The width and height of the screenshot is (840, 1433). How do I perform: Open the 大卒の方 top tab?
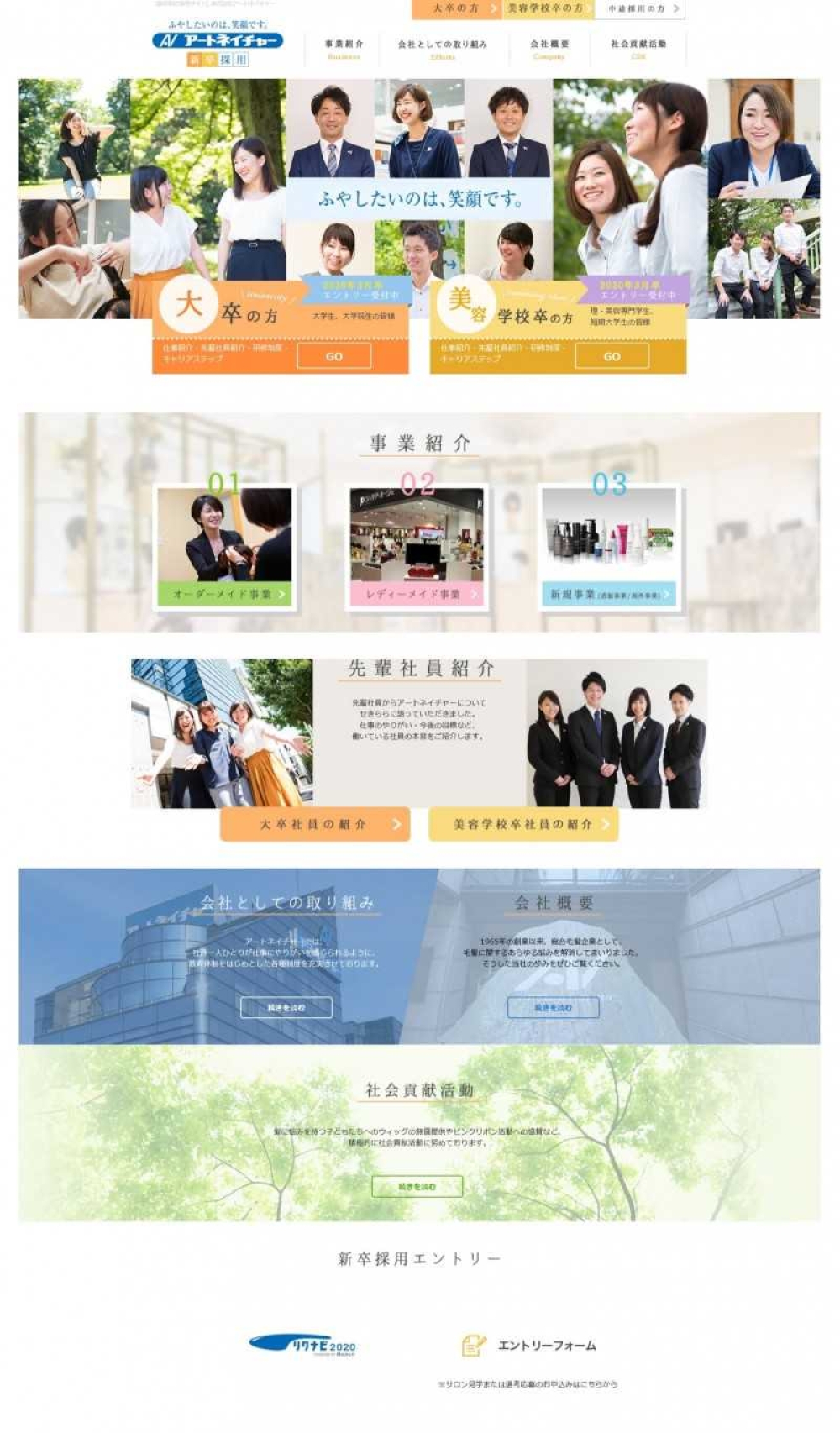(456, 9)
